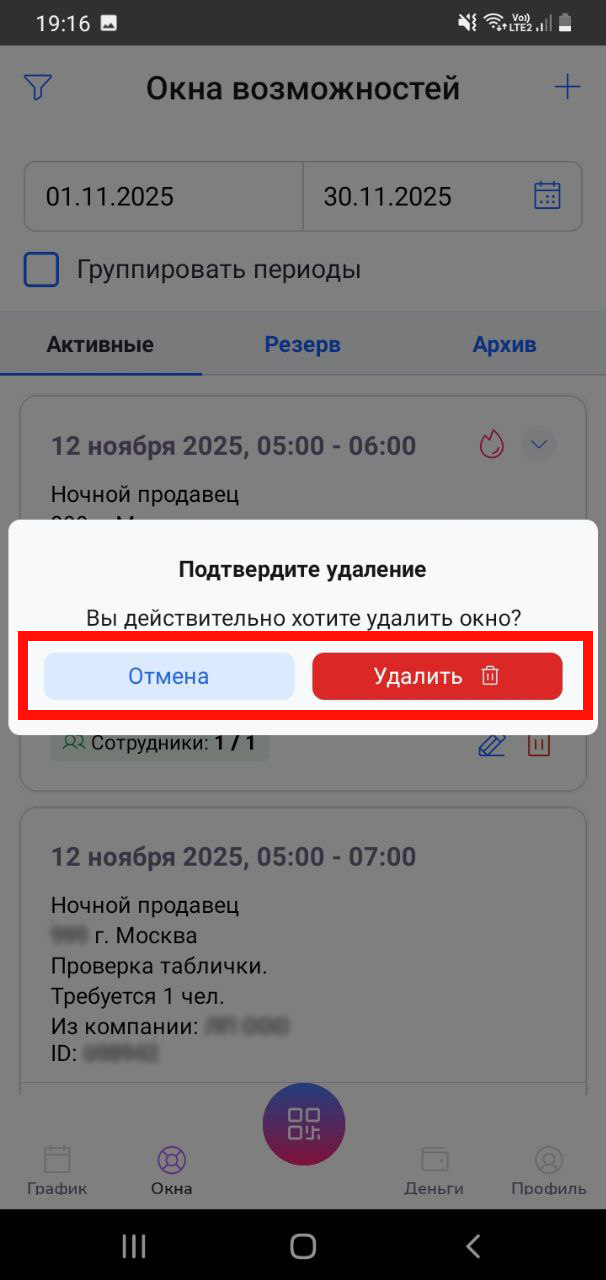This screenshot has width=606, height=1280.
Task: Go to the Профиль tab
Action: [x=548, y=1170]
